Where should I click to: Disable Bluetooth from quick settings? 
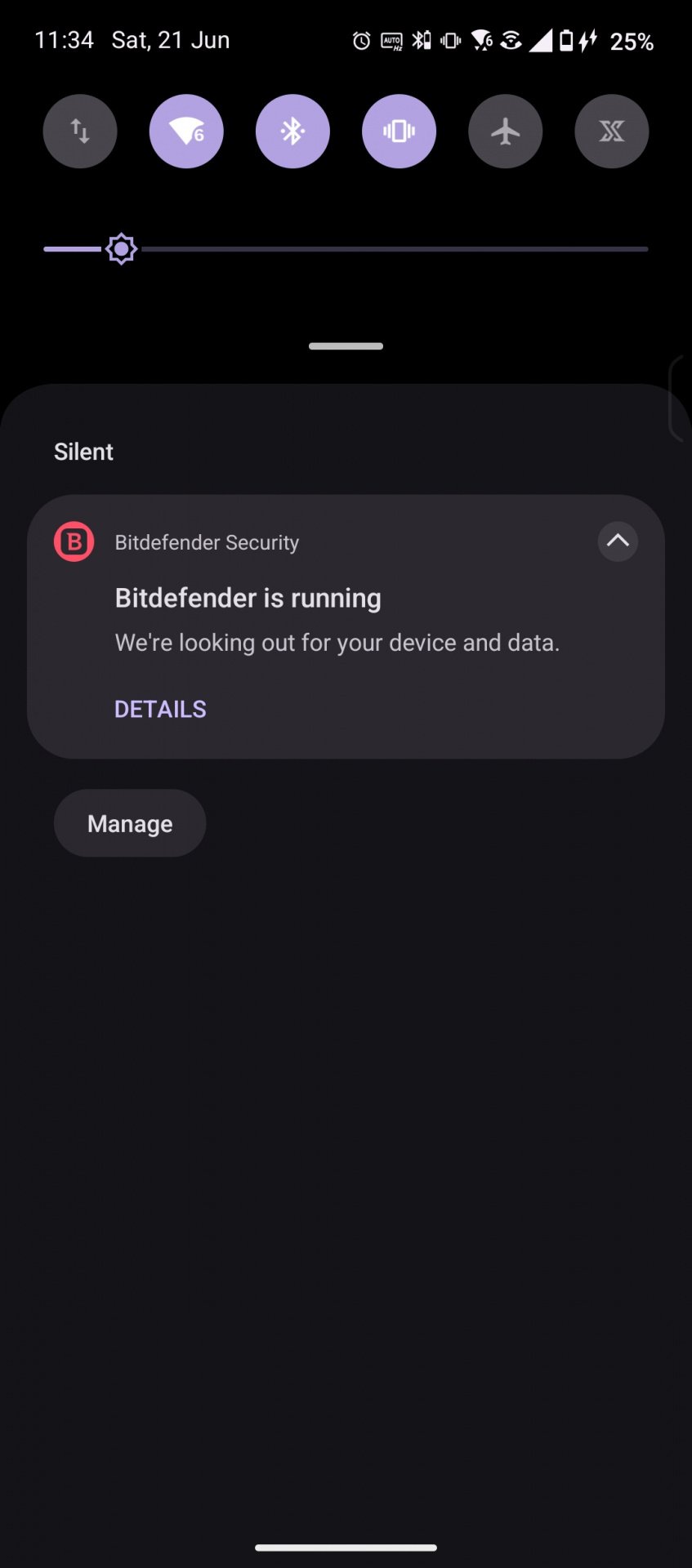[x=292, y=131]
